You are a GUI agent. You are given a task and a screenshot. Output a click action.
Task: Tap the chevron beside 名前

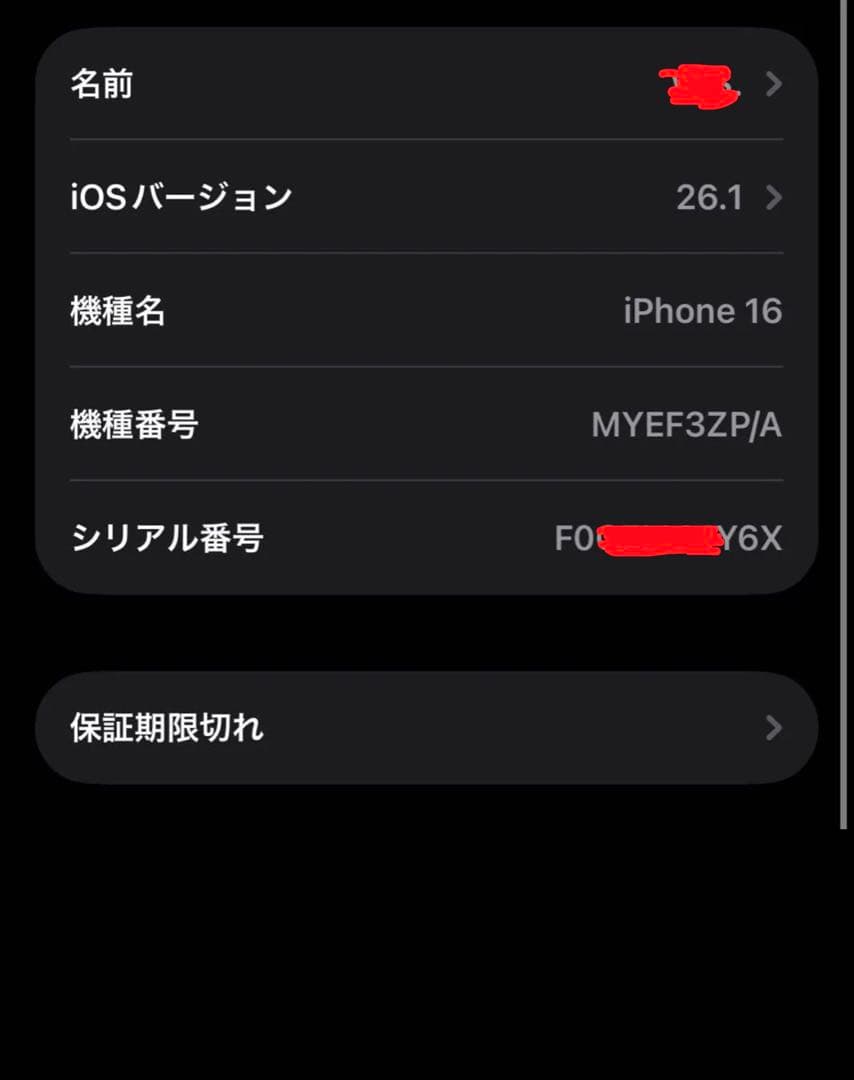click(x=772, y=85)
